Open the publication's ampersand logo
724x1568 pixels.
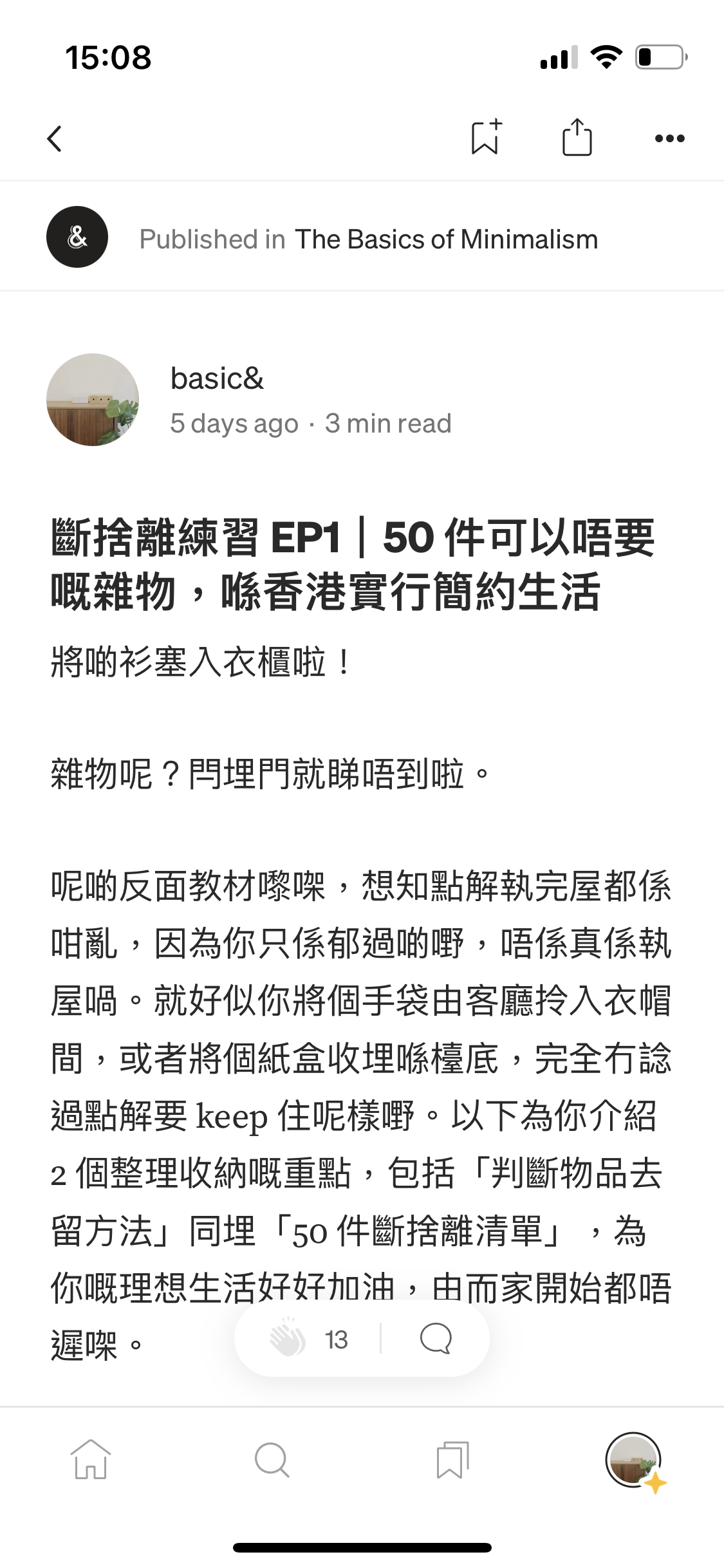pyautogui.click(x=77, y=237)
